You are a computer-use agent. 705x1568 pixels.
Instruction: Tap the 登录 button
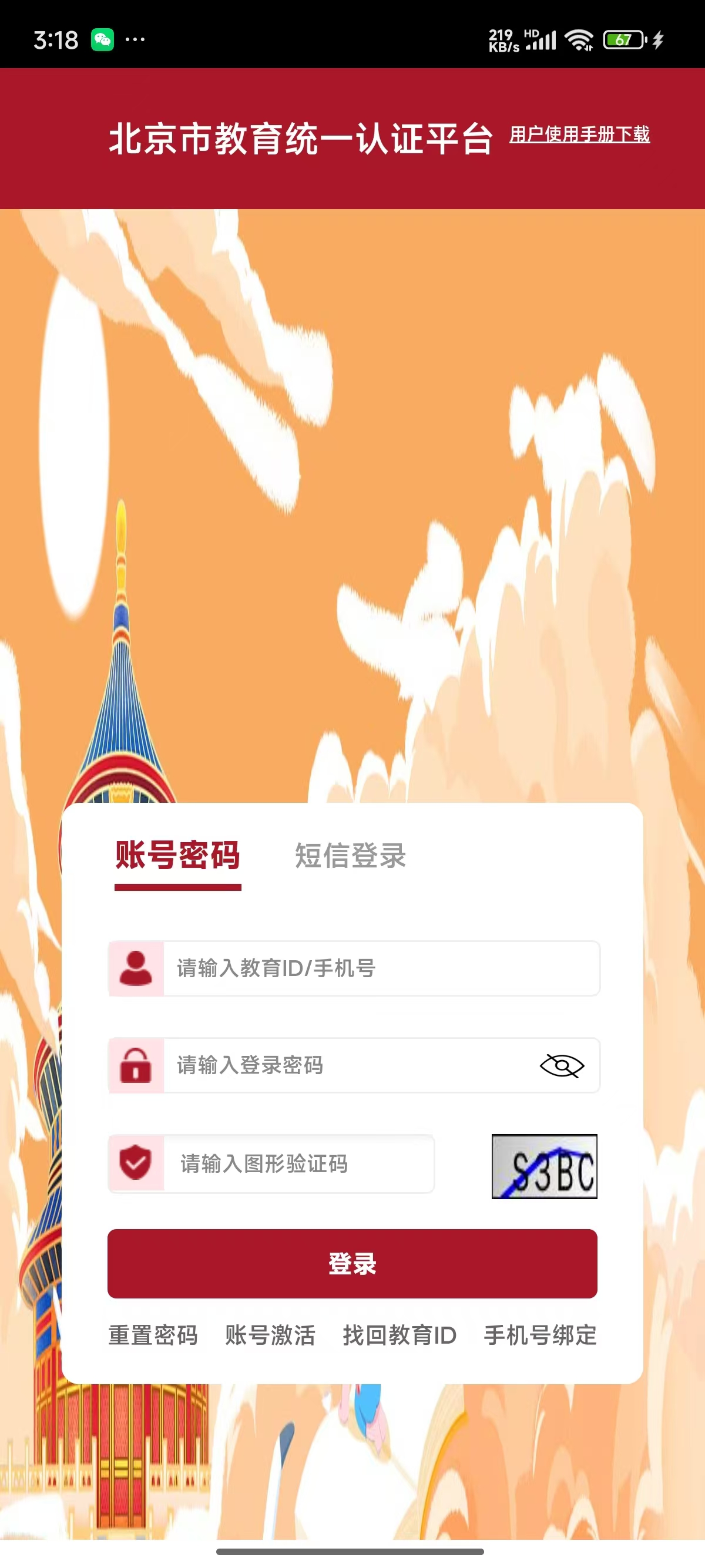click(x=352, y=1264)
